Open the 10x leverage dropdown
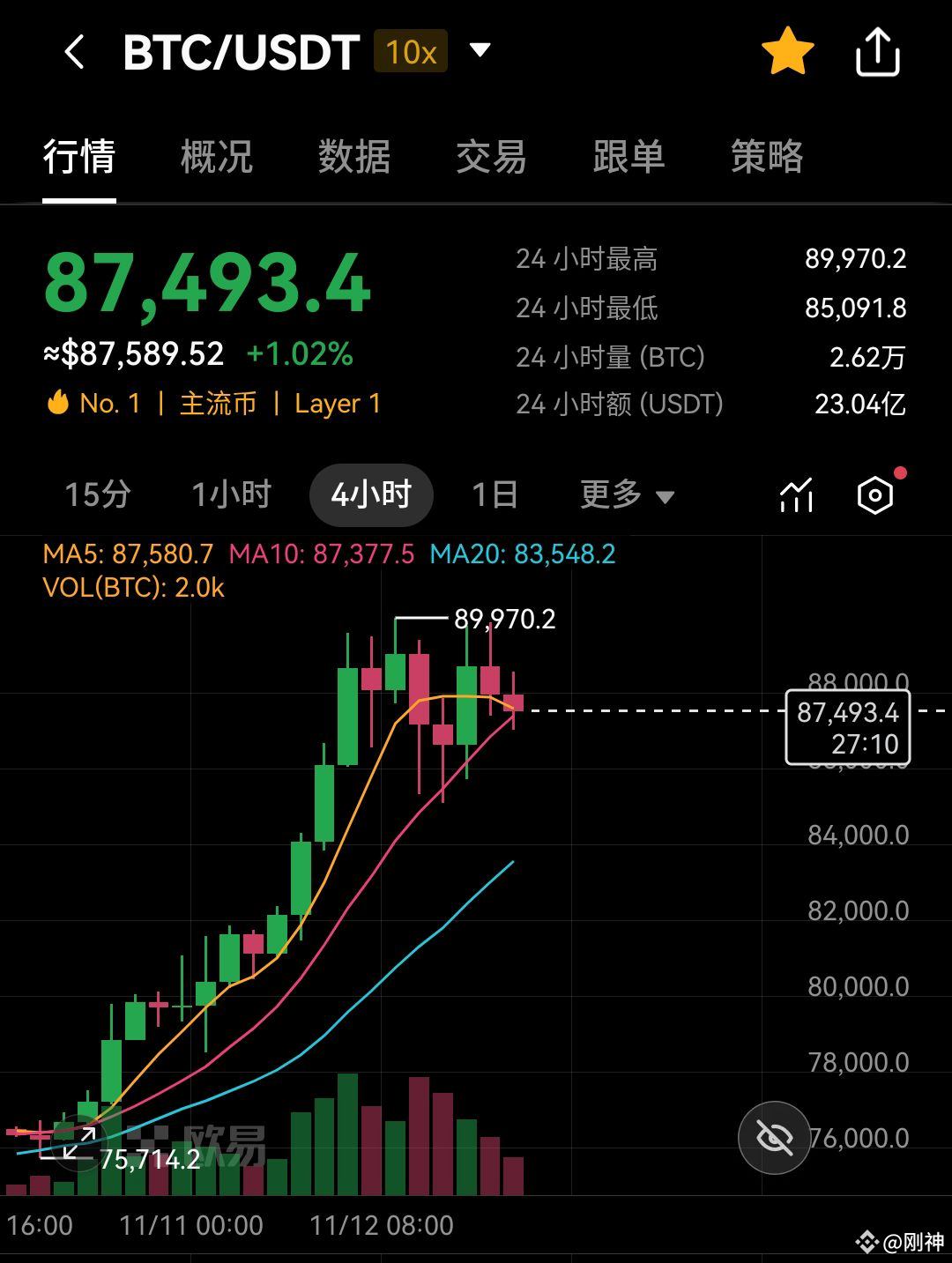Viewport: 952px width, 1263px height. point(410,52)
